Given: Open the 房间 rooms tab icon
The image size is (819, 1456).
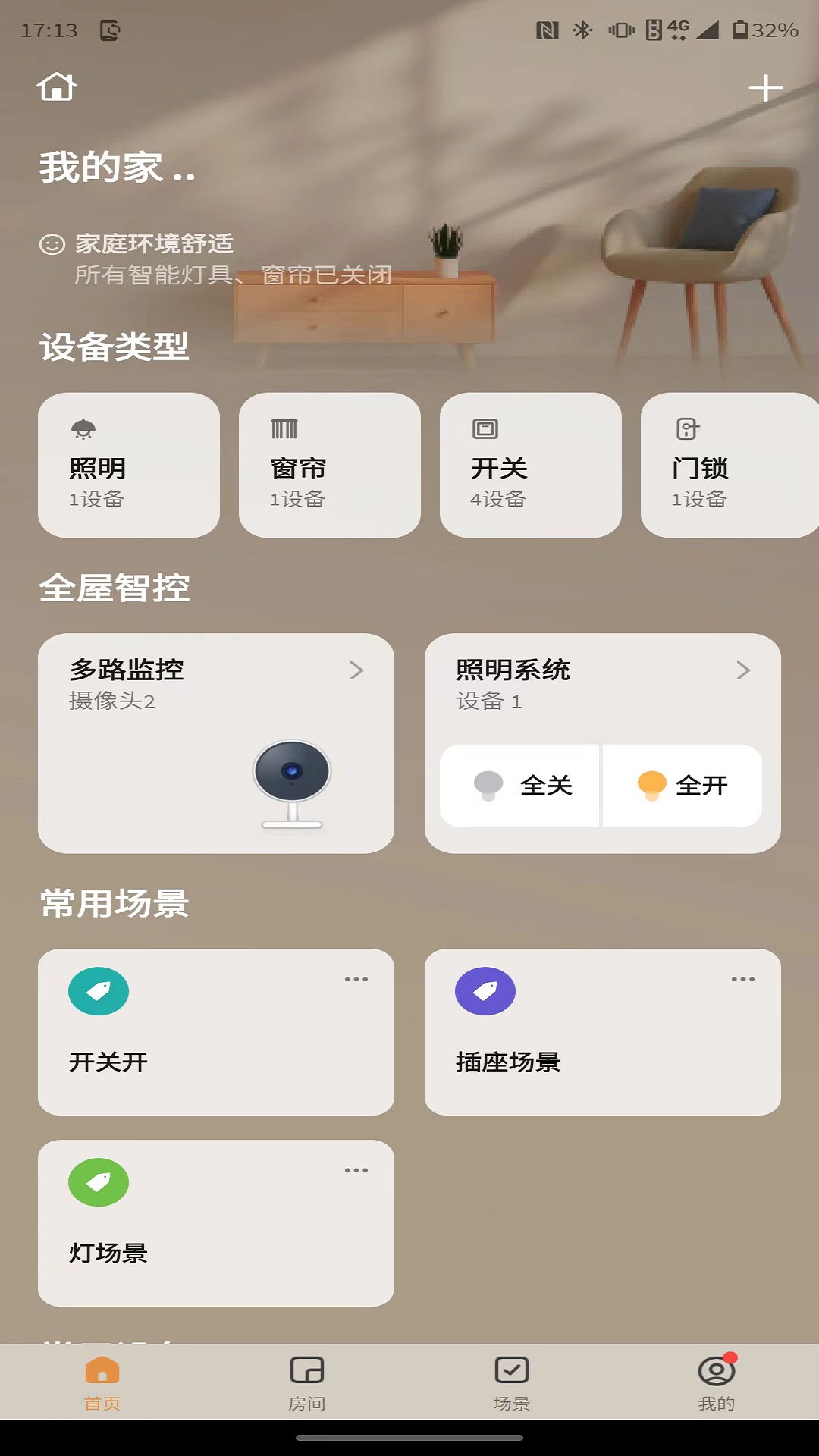Looking at the screenshot, I should pyautogui.click(x=307, y=1385).
